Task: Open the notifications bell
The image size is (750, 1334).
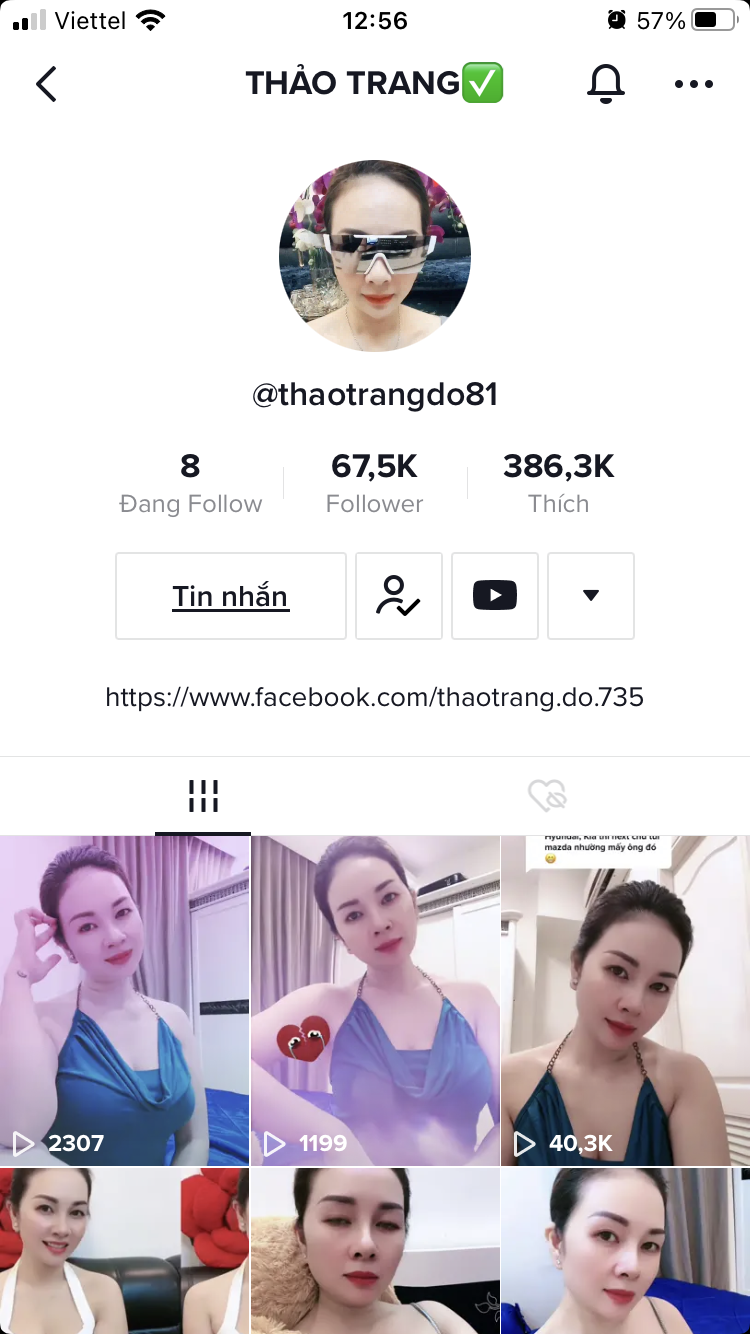Action: 605,84
